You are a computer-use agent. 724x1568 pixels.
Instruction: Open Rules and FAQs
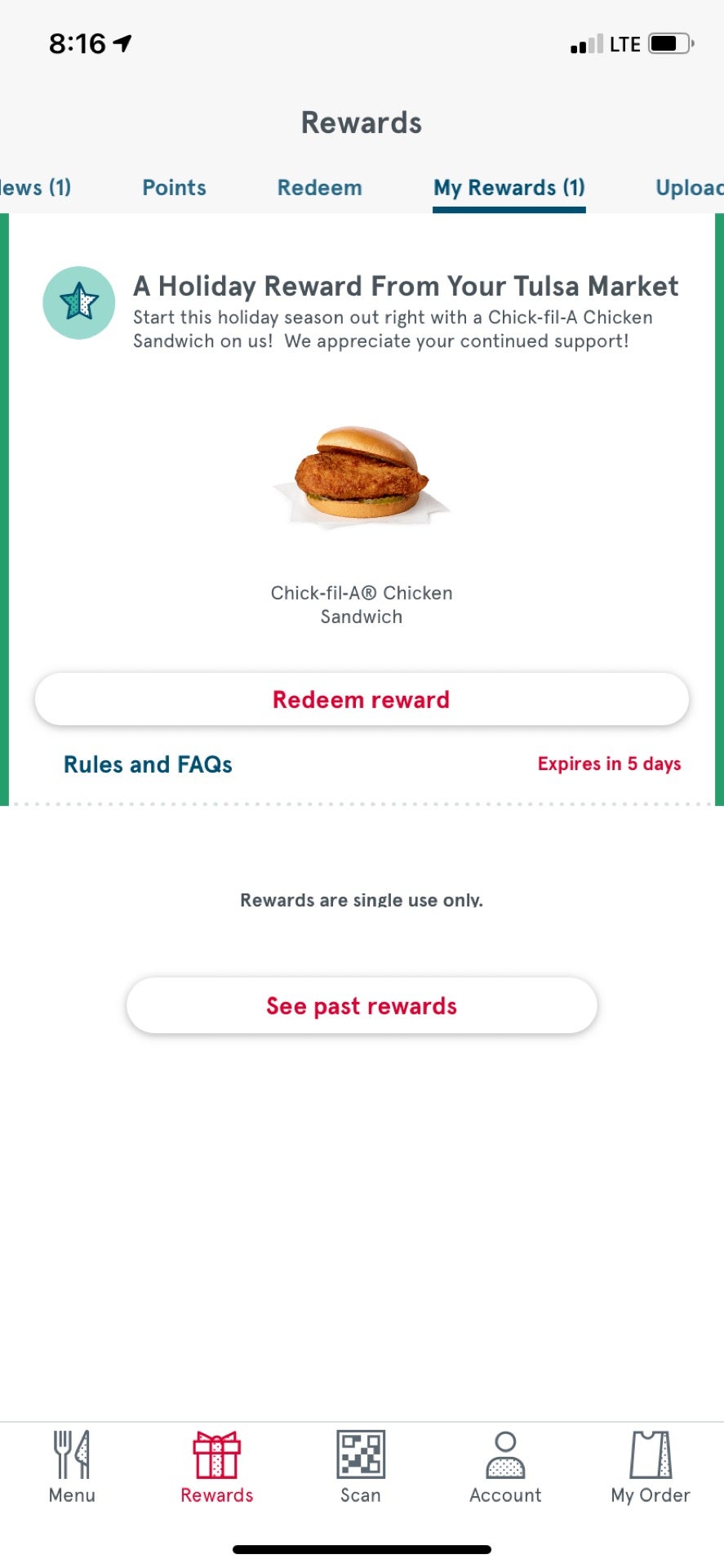[x=148, y=764]
